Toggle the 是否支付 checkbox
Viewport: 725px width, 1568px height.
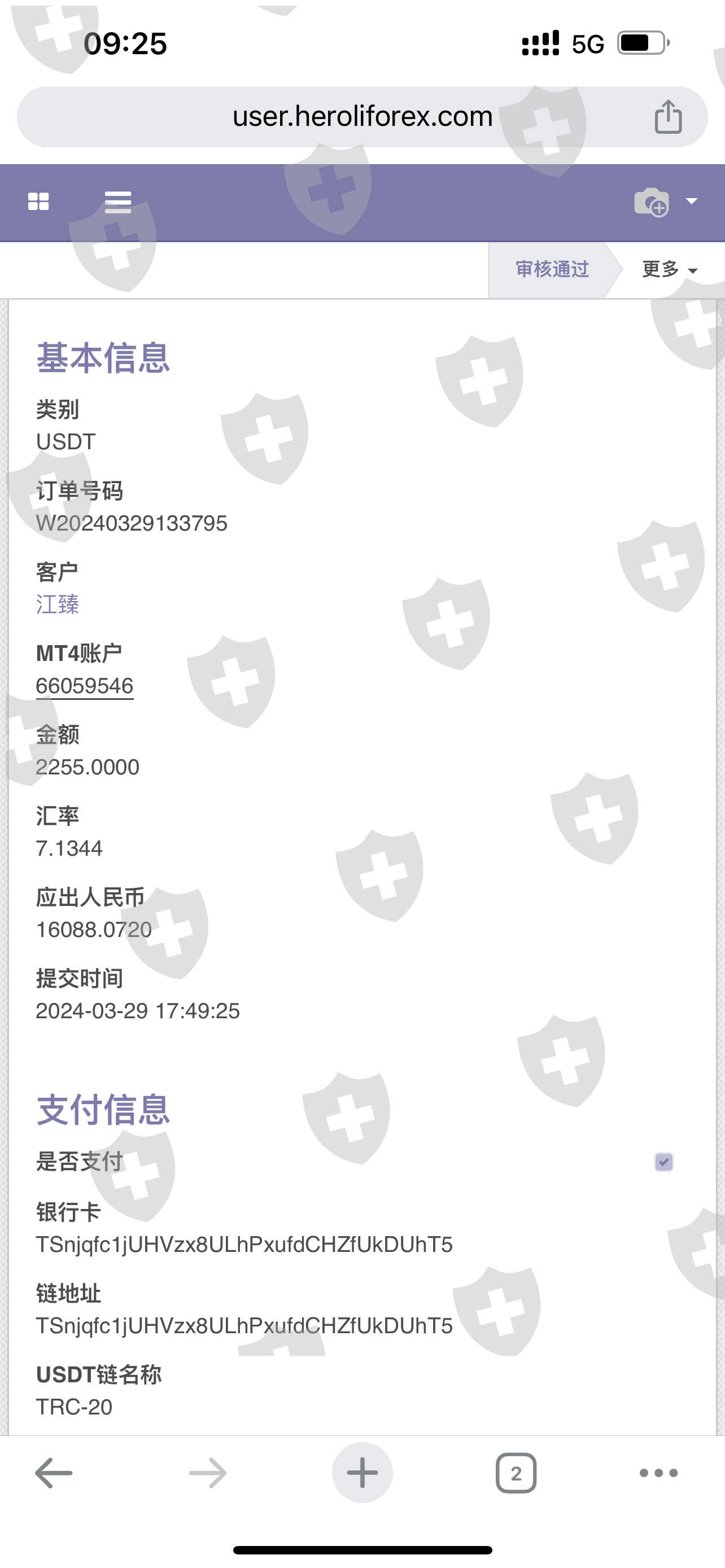coord(663,1162)
